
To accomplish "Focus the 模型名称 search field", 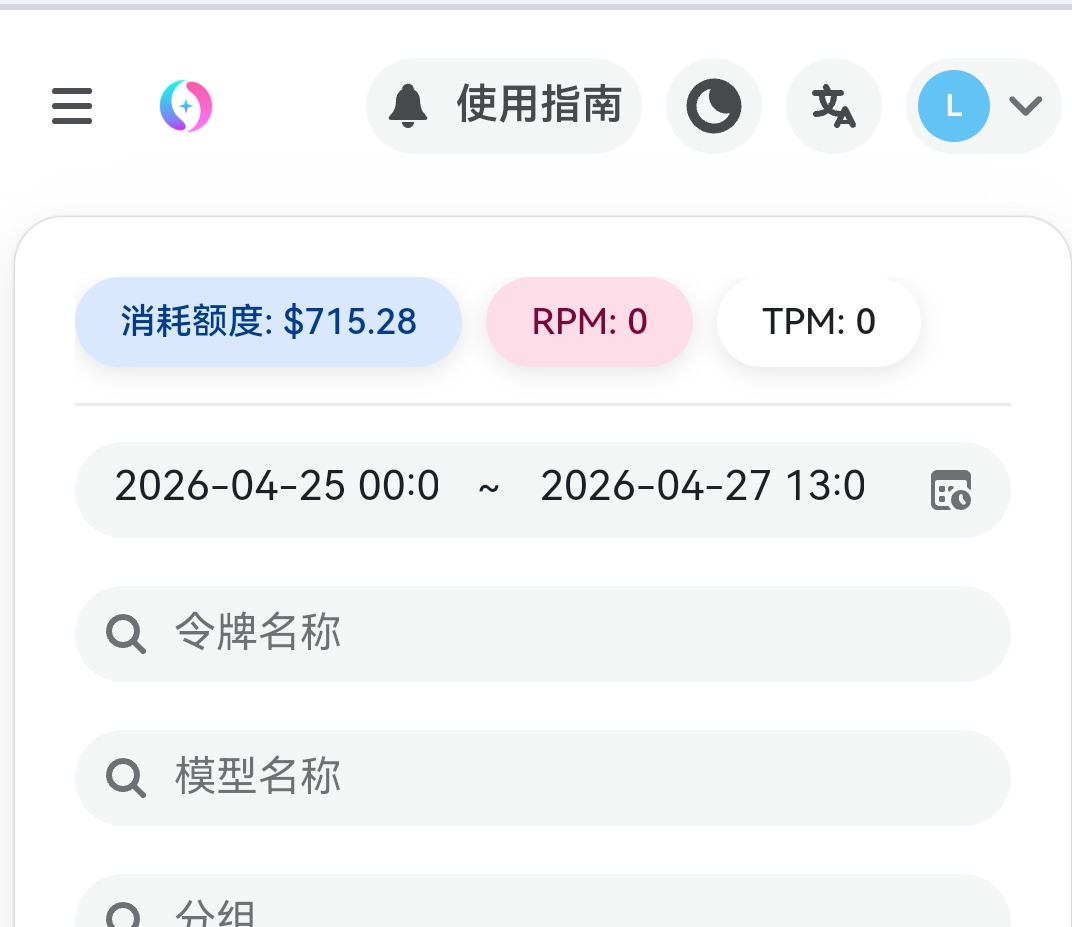I will (543, 778).
